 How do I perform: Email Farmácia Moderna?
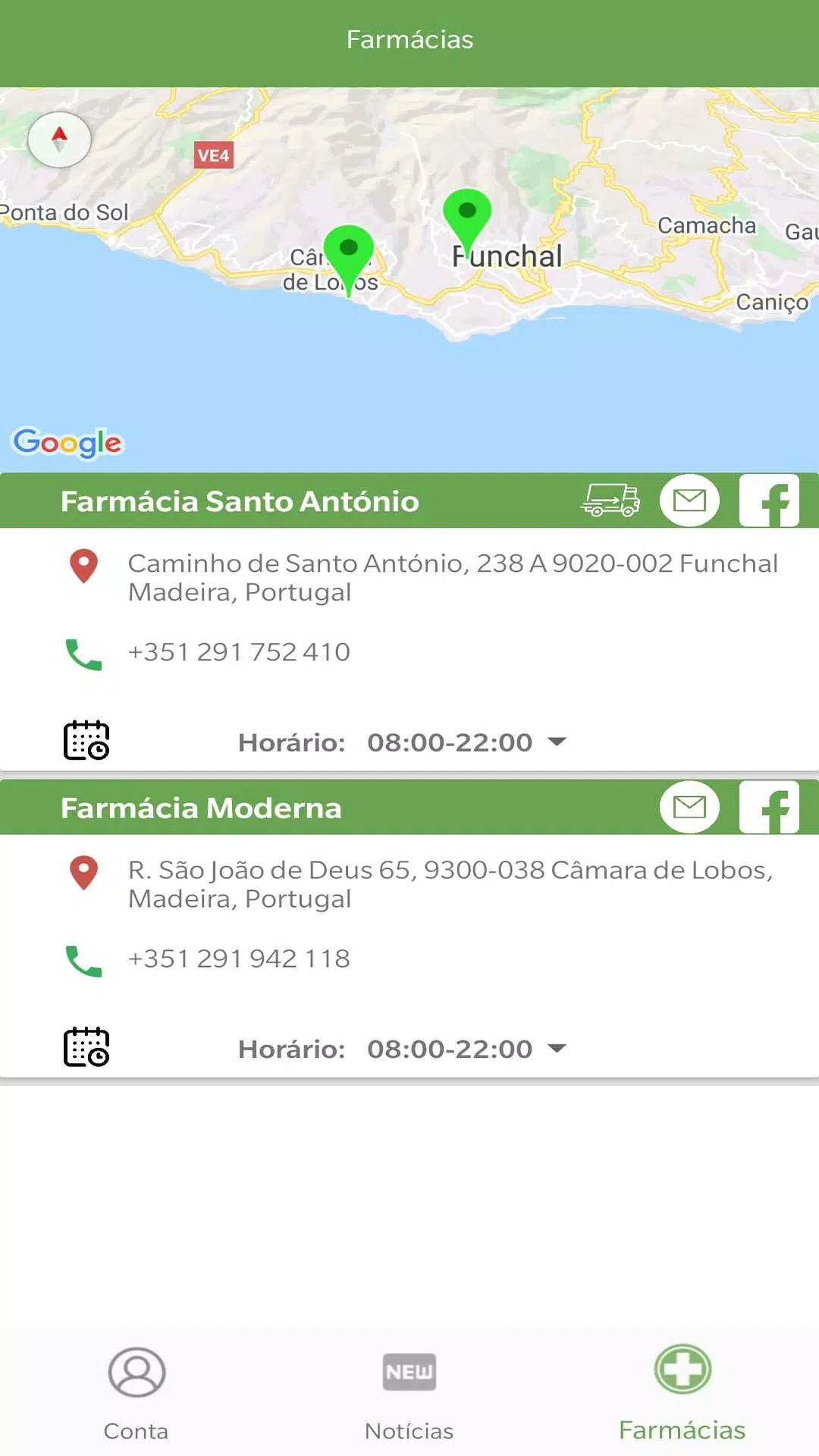click(689, 807)
